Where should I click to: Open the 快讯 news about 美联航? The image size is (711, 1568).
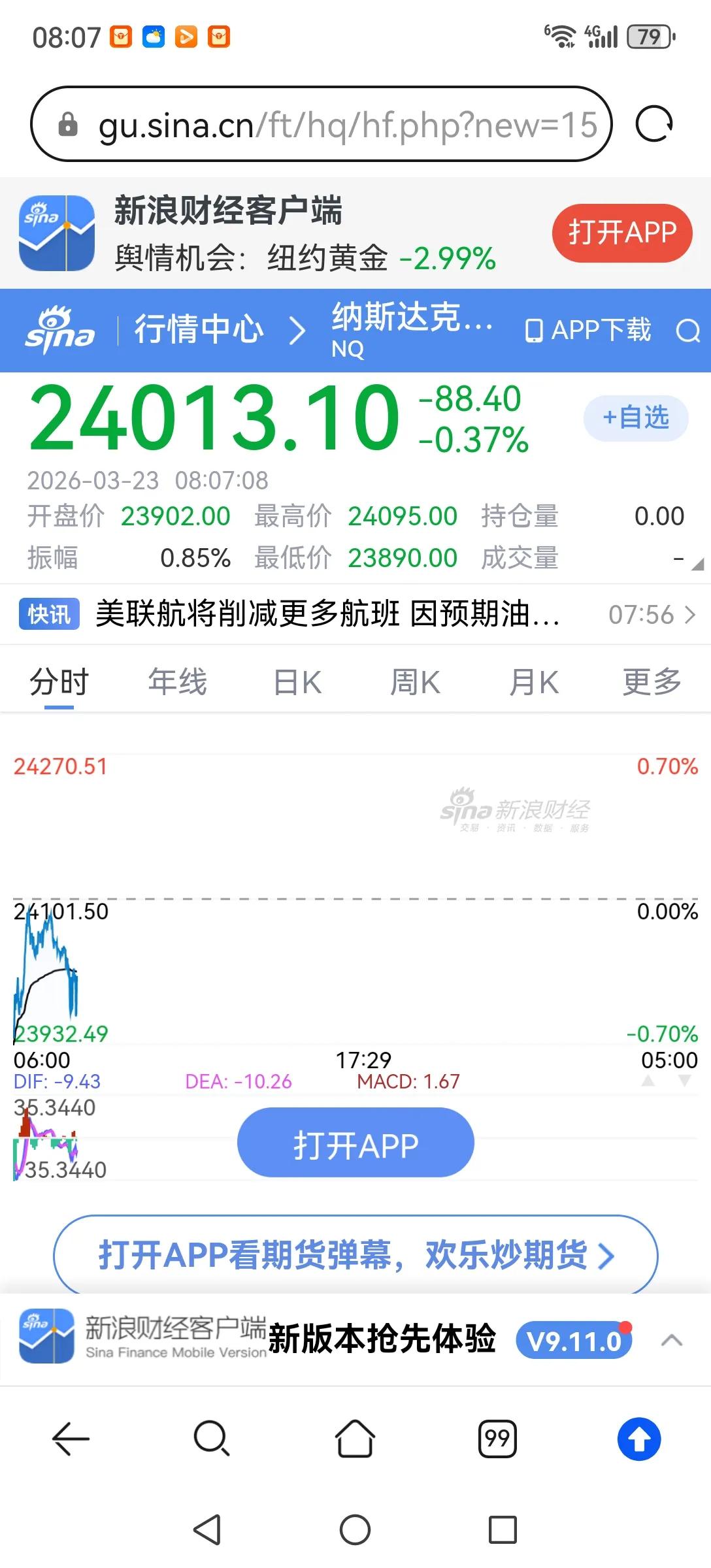point(355,614)
